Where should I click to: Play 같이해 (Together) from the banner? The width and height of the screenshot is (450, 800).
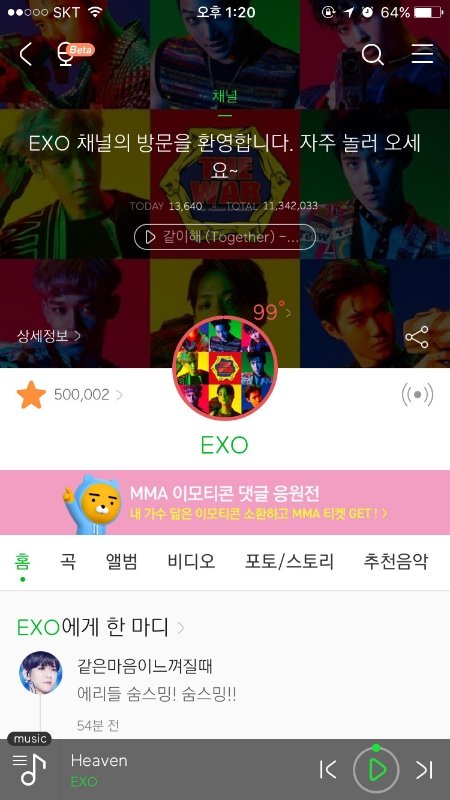[x=224, y=237]
